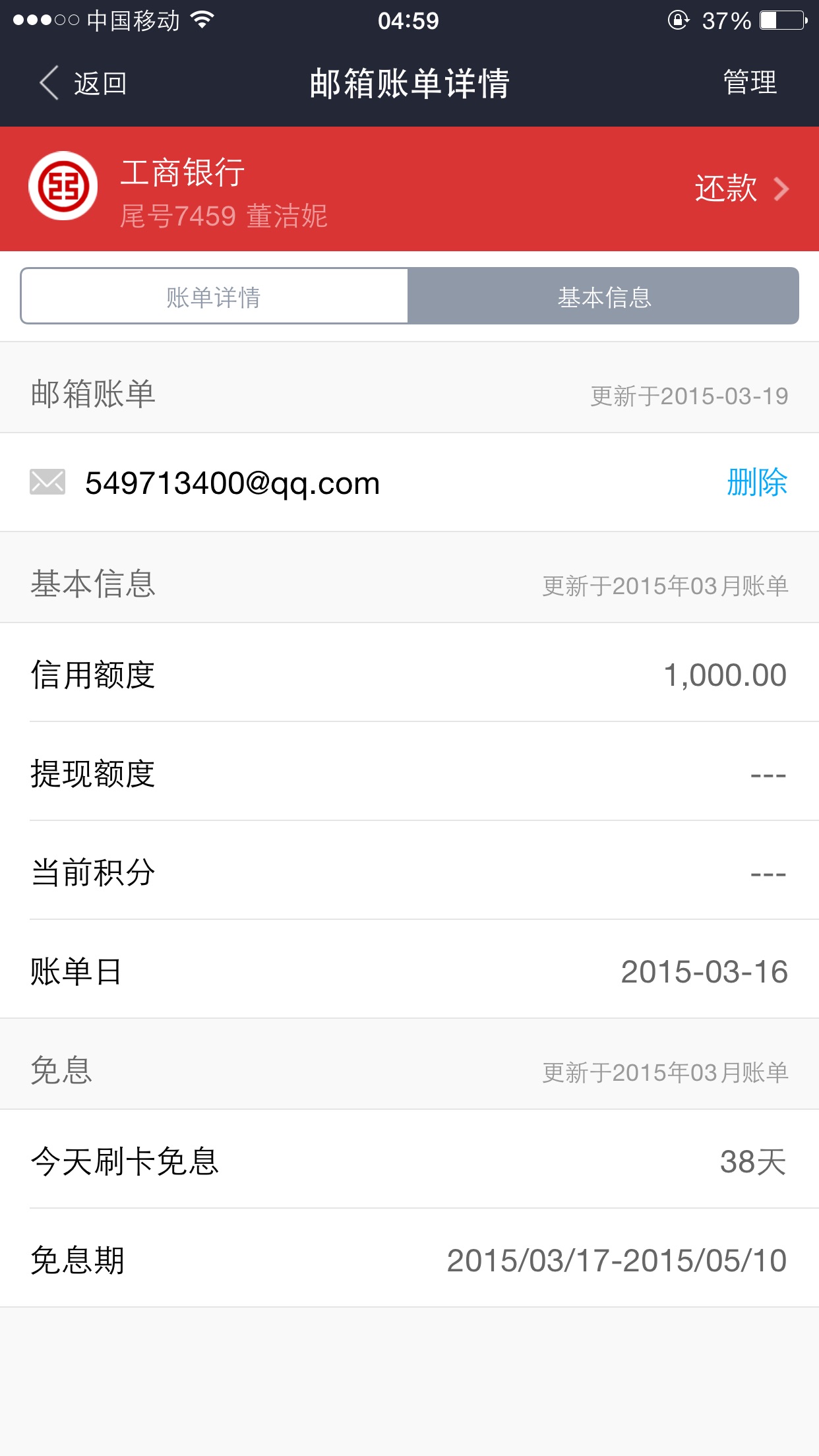Switch to the 账单详情 tab

(x=214, y=297)
